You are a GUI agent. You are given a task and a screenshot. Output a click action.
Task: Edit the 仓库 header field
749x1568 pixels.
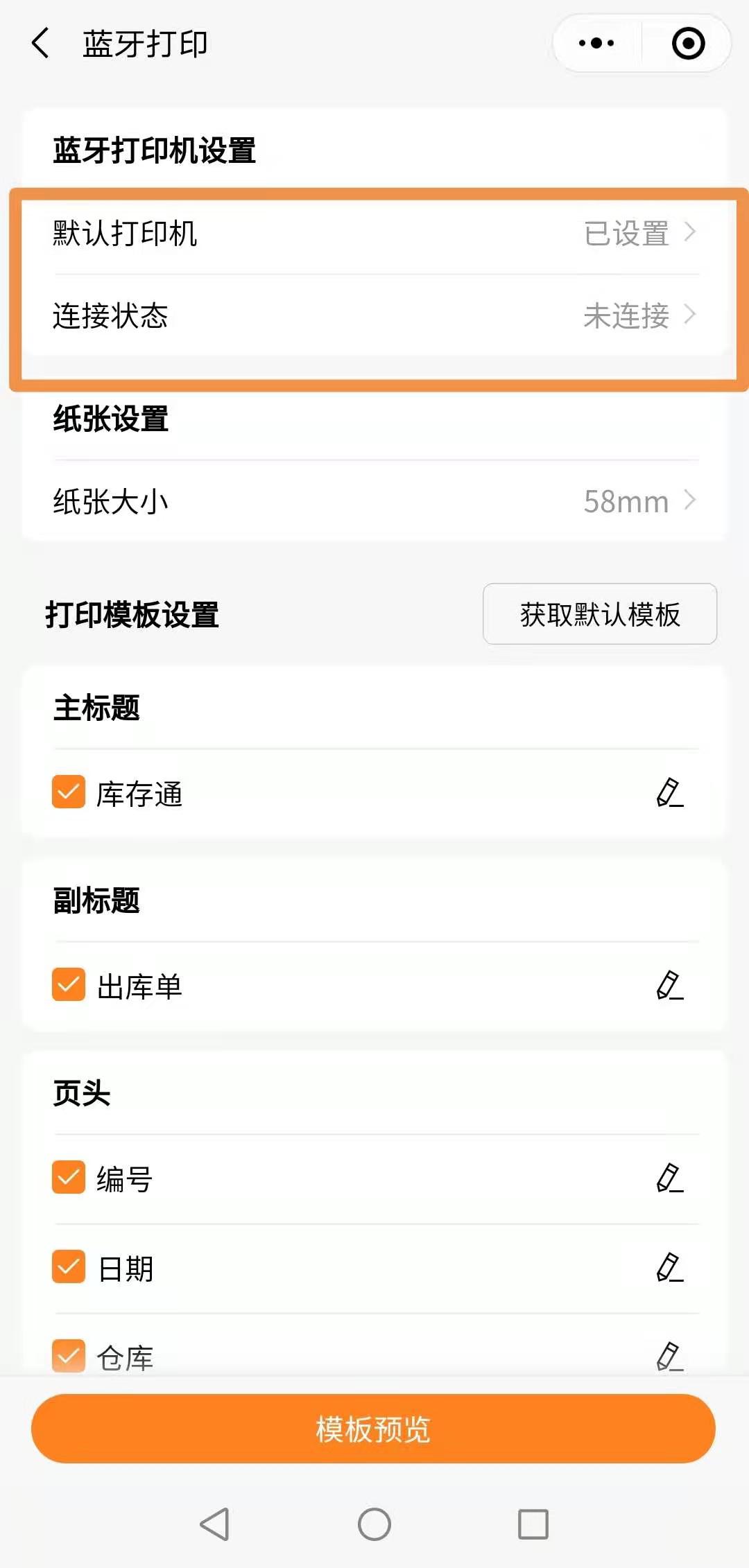669,1356
